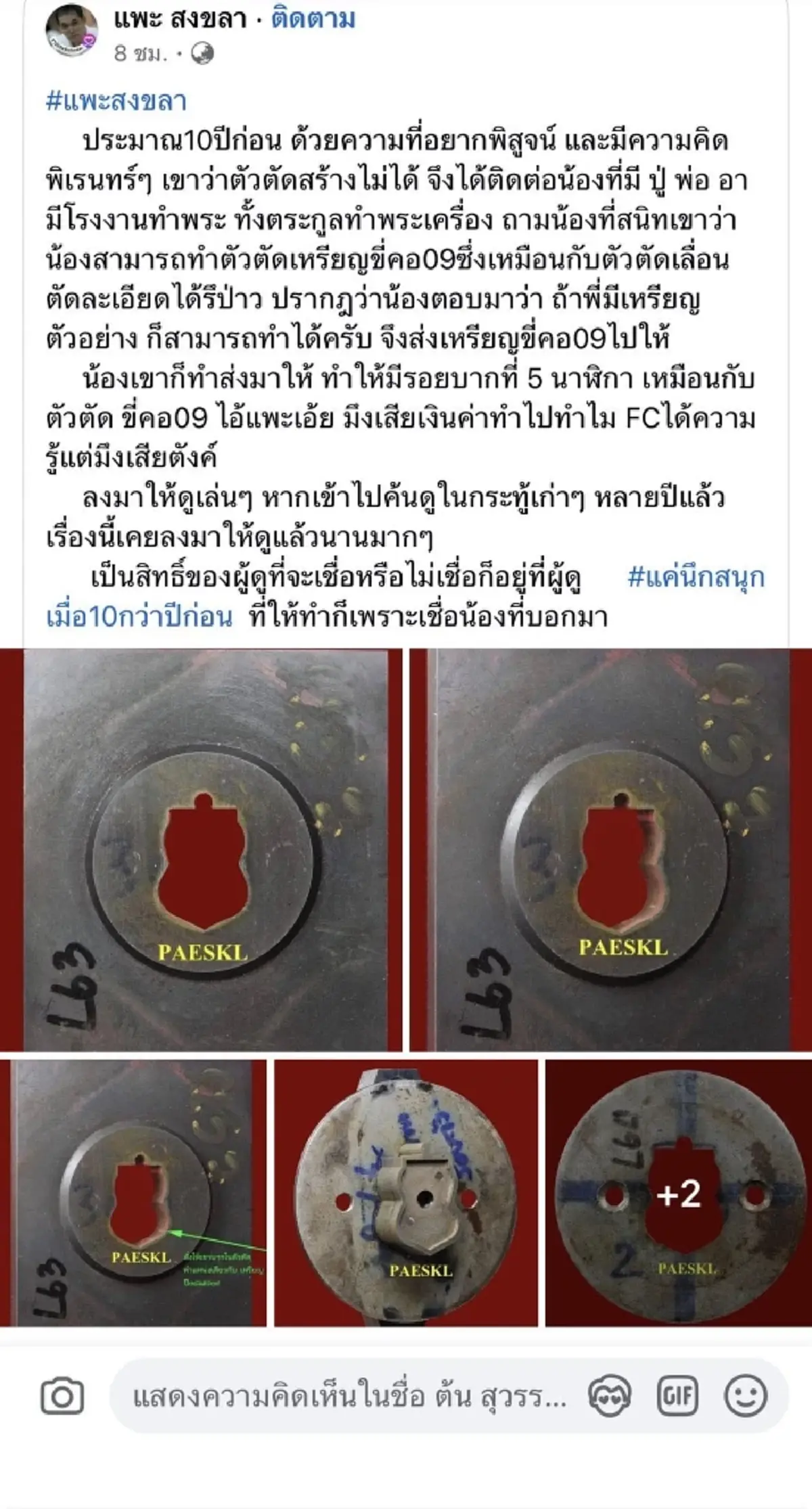Open the #แค่นึกสนุกเมื่อ10กว่าปีก่อน hashtag
The width and height of the screenshot is (812, 1509).
(696, 578)
